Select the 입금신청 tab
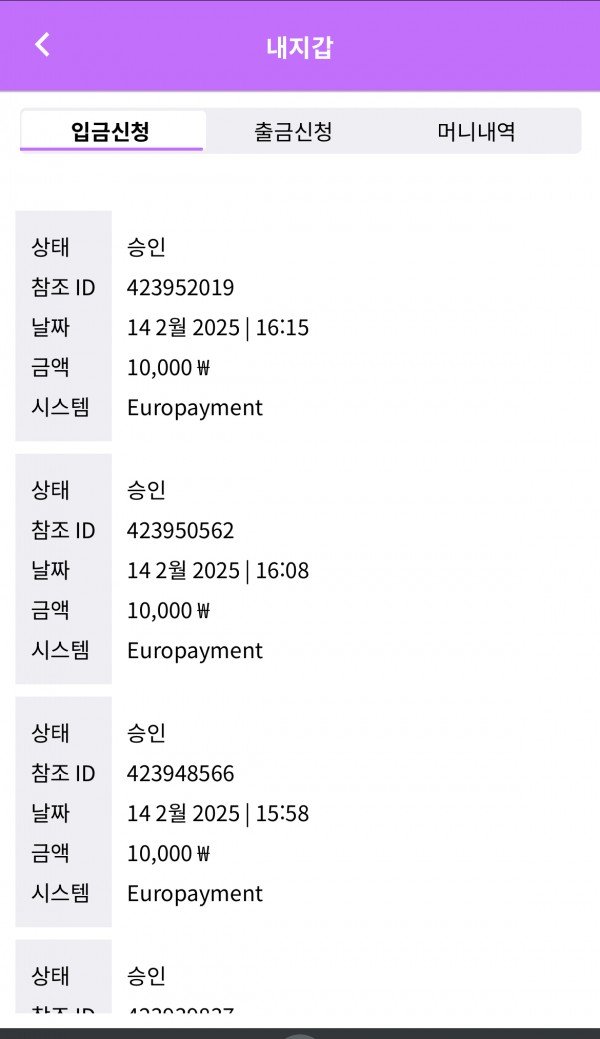Viewport: 600px width, 1039px height. [111, 131]
